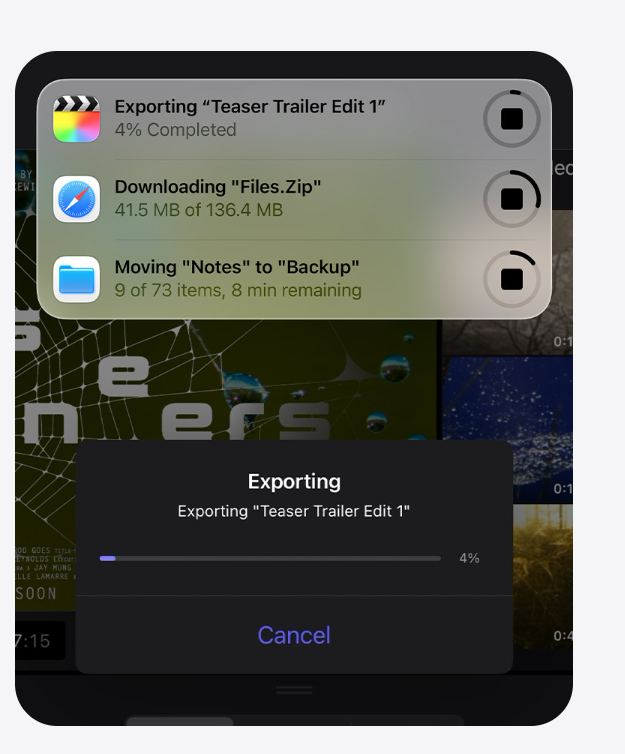Stop moving Notes to Backup
Viewport: 625px width, 754px height.
(511, 278)
